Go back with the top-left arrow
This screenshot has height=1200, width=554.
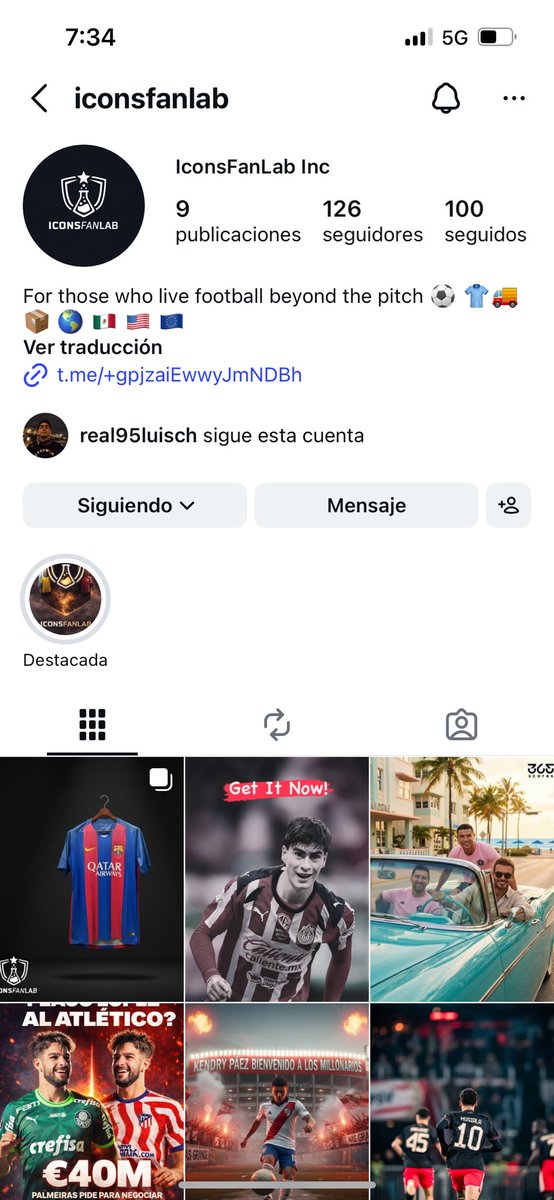39,98
